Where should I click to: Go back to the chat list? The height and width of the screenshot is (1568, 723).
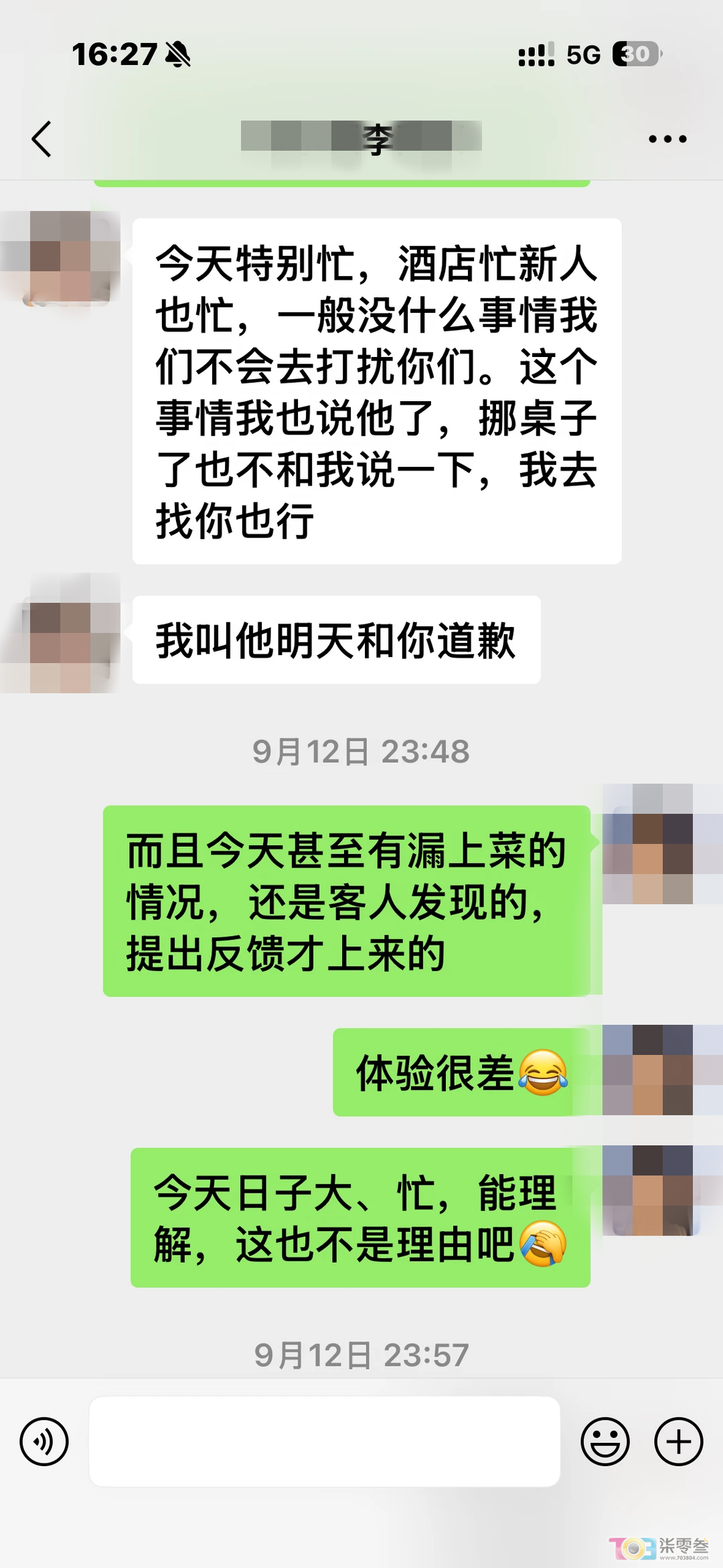42,139
